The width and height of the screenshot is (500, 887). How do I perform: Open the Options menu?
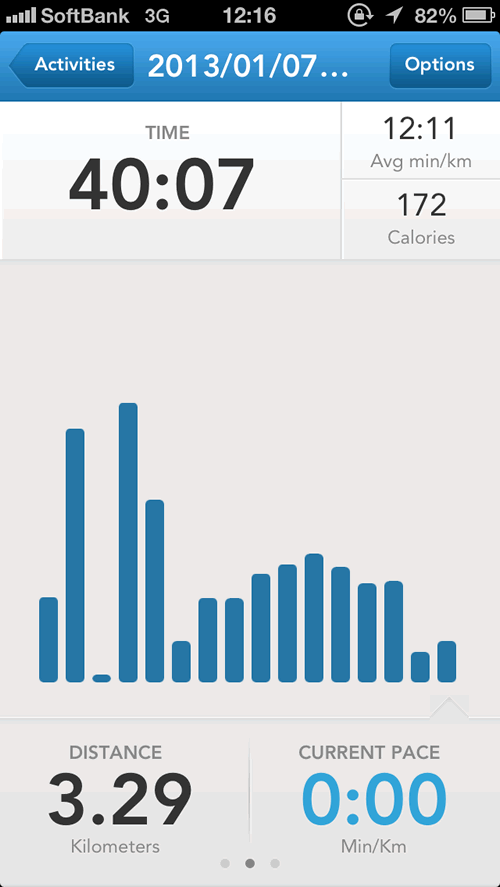(439, 64)
